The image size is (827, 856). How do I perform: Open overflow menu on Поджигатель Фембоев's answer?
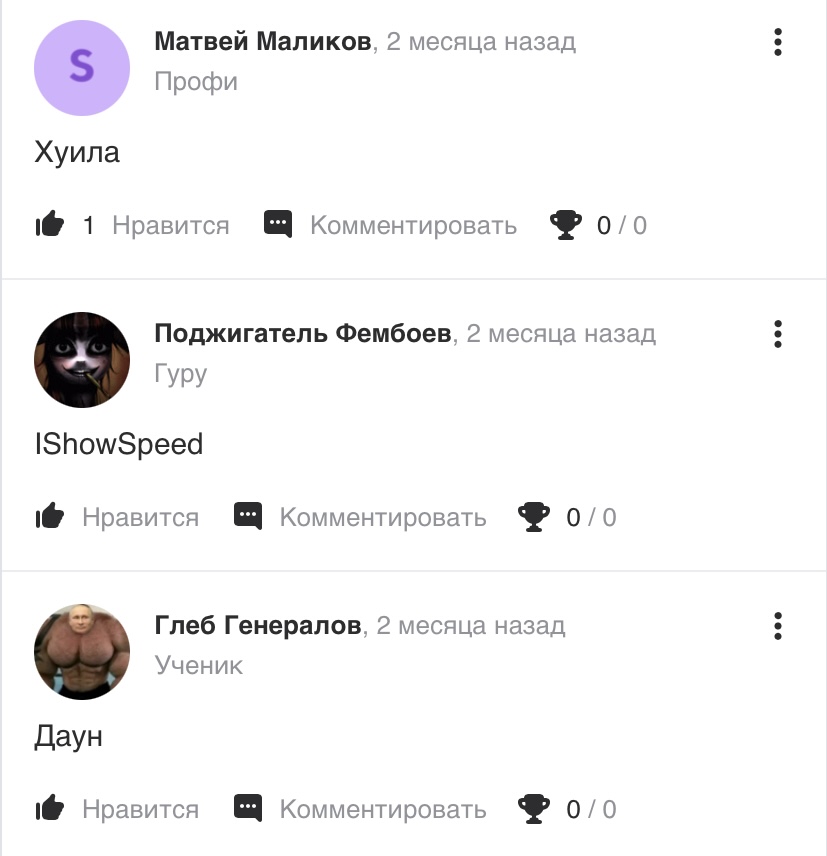click(778, 334)
